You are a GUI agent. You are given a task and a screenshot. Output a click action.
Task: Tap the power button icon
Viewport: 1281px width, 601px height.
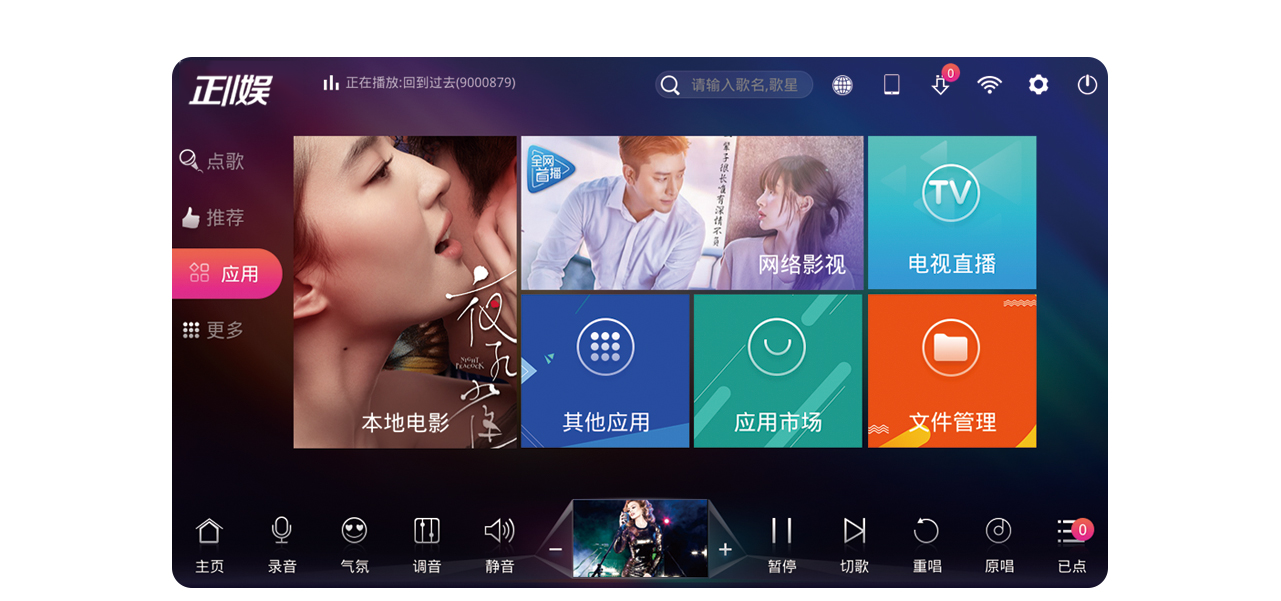[x=1087, y=85]
